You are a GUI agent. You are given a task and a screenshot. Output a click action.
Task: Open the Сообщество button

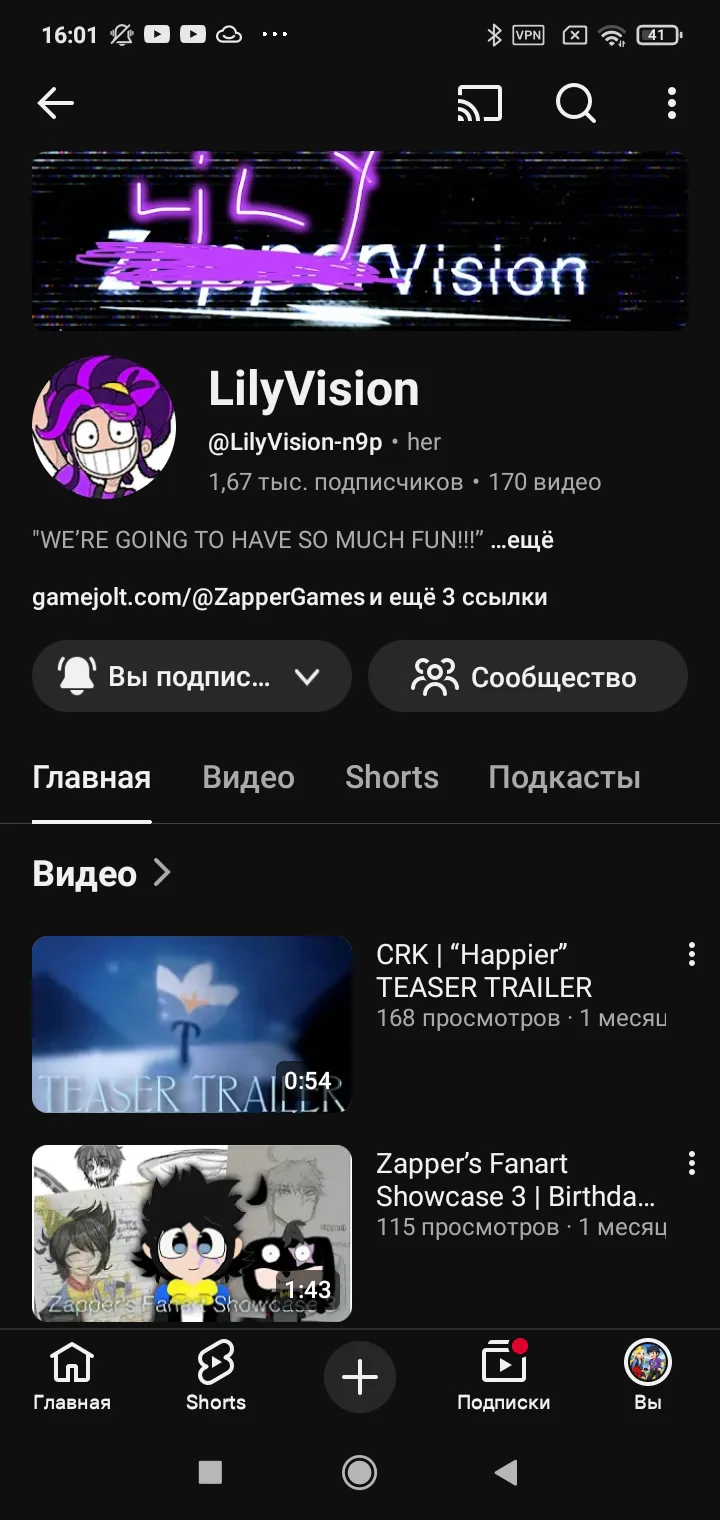(527, 677)
